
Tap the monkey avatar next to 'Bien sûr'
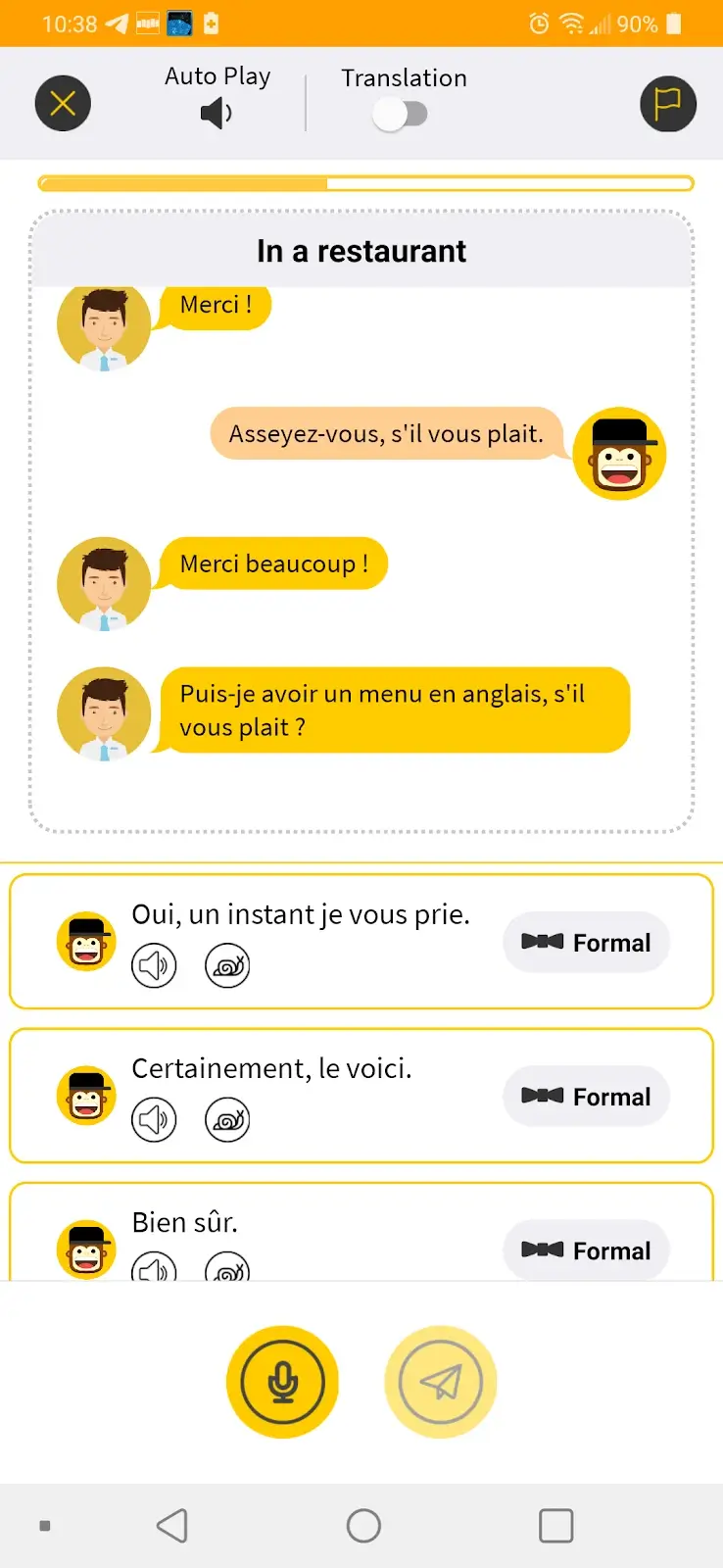[x=85, y=1249]
